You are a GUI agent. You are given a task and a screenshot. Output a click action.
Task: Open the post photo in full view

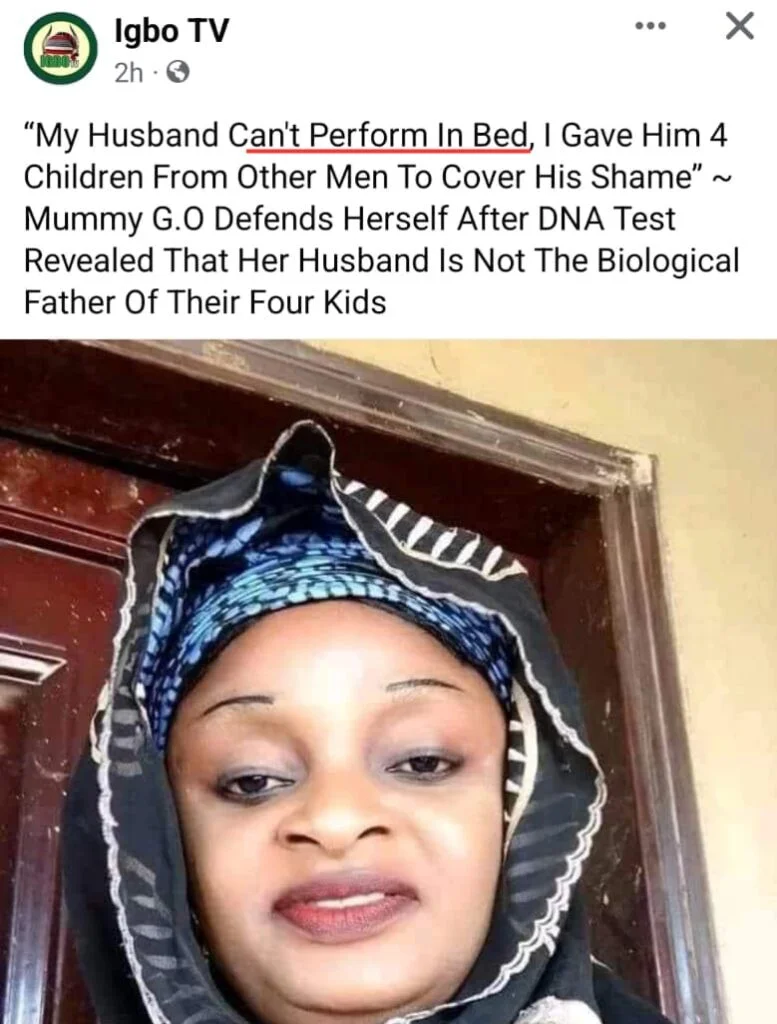(x=388, y=680)
